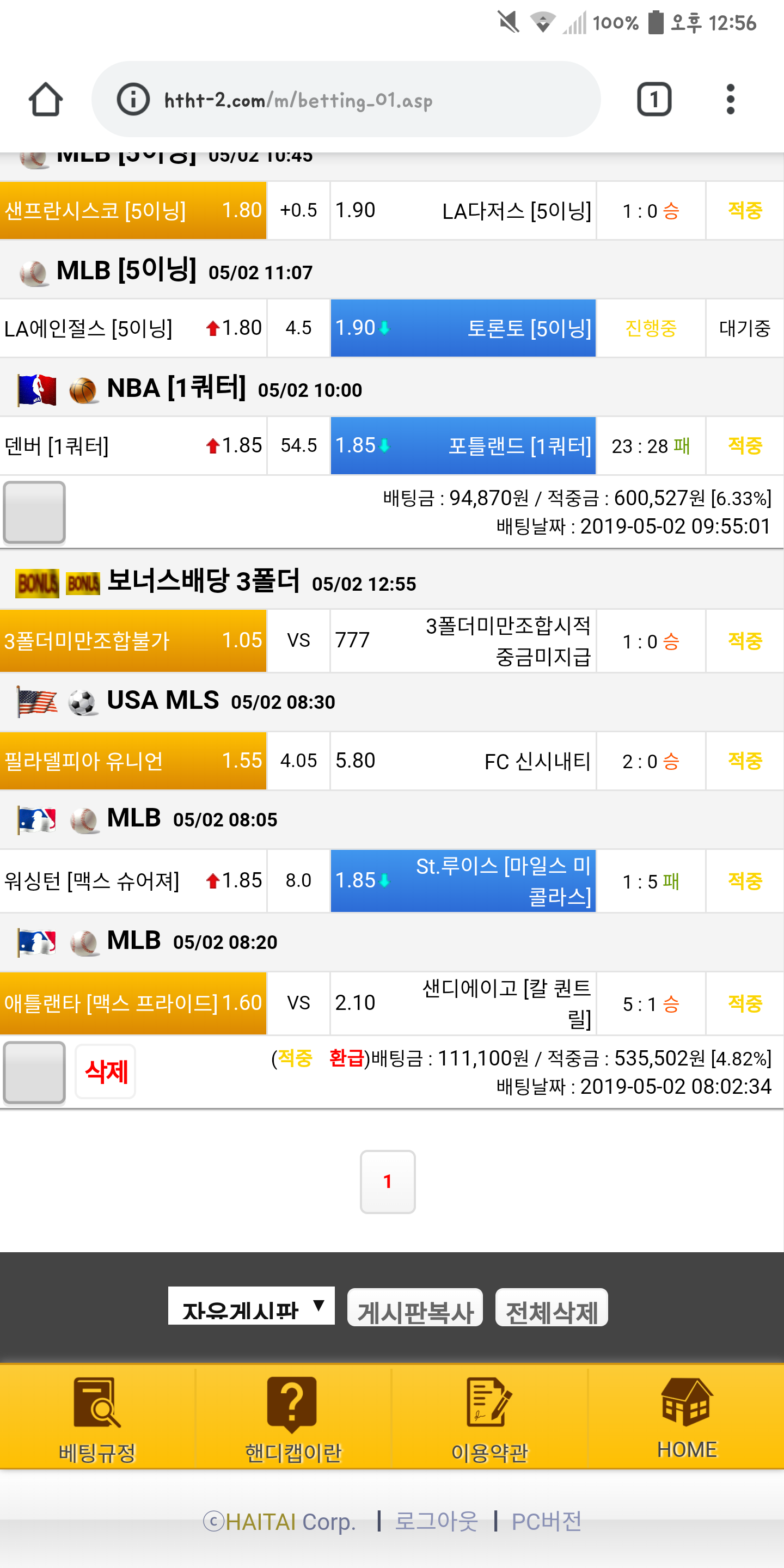This screenshot has height=1568, width=784.
Task: Tap the 로그아웃 link
Action: (437, 1521)
